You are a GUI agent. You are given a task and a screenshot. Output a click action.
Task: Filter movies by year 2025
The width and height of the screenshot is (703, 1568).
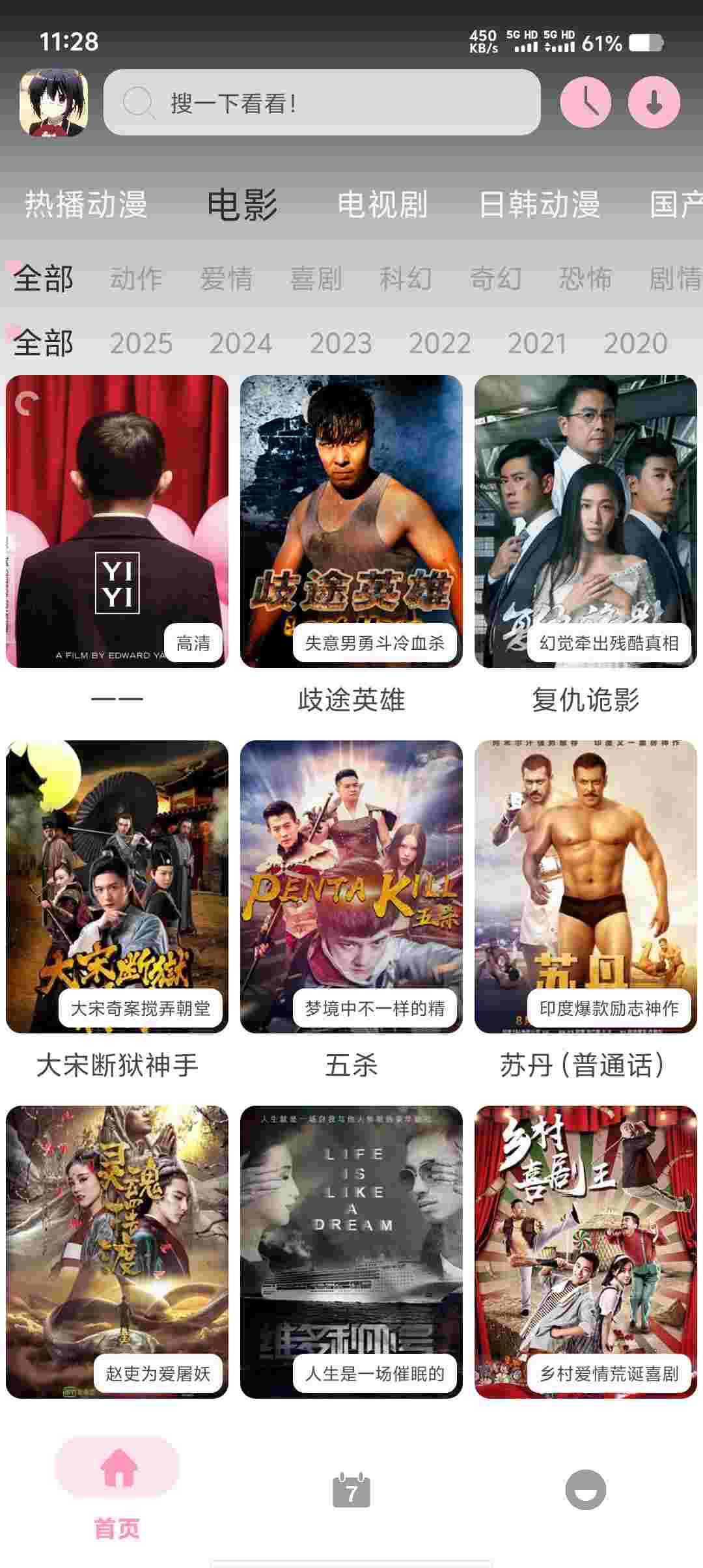click(x=141, y=343)
